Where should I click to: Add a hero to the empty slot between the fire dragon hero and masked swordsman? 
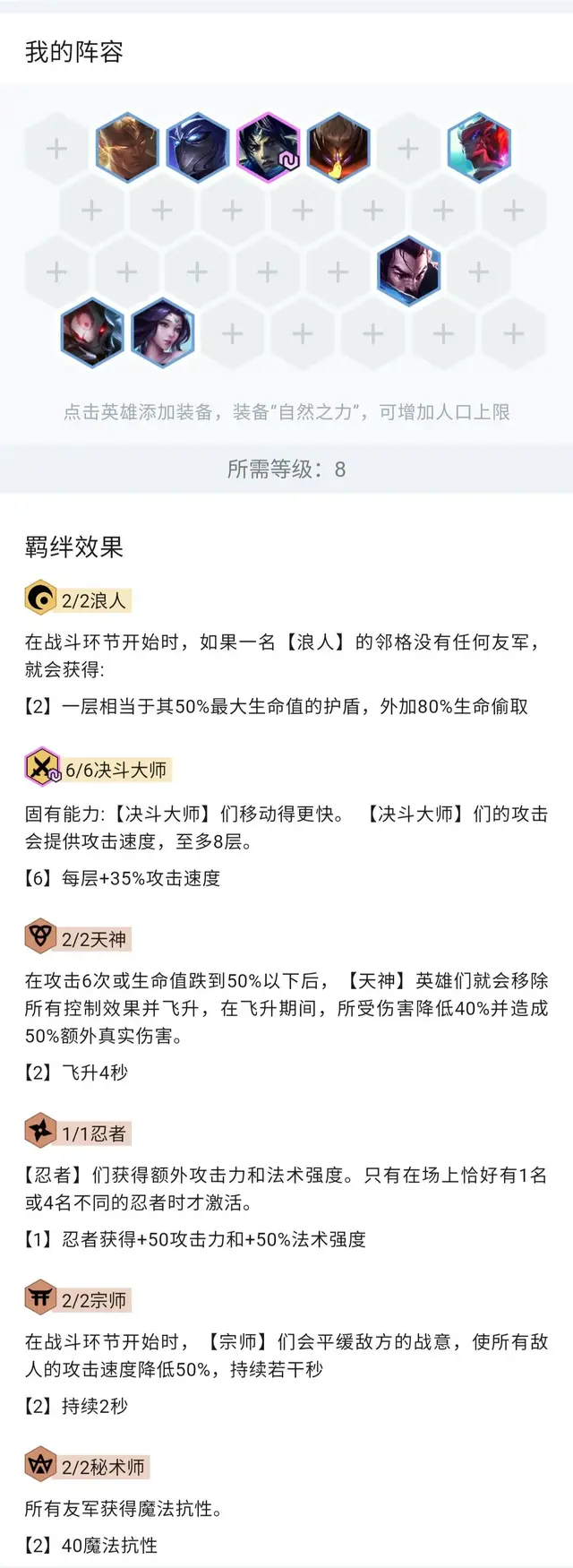408,148
